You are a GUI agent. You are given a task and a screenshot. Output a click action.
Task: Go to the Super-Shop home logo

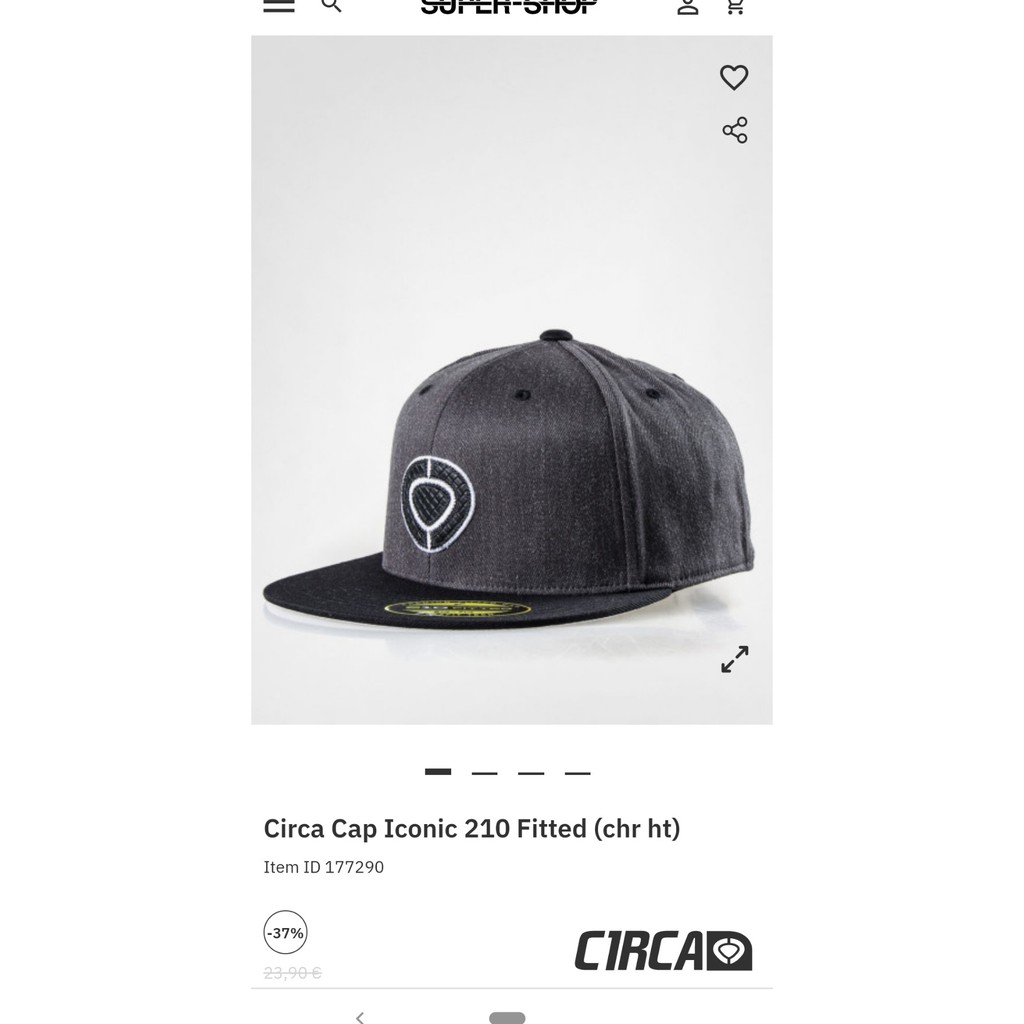[509, 6]
